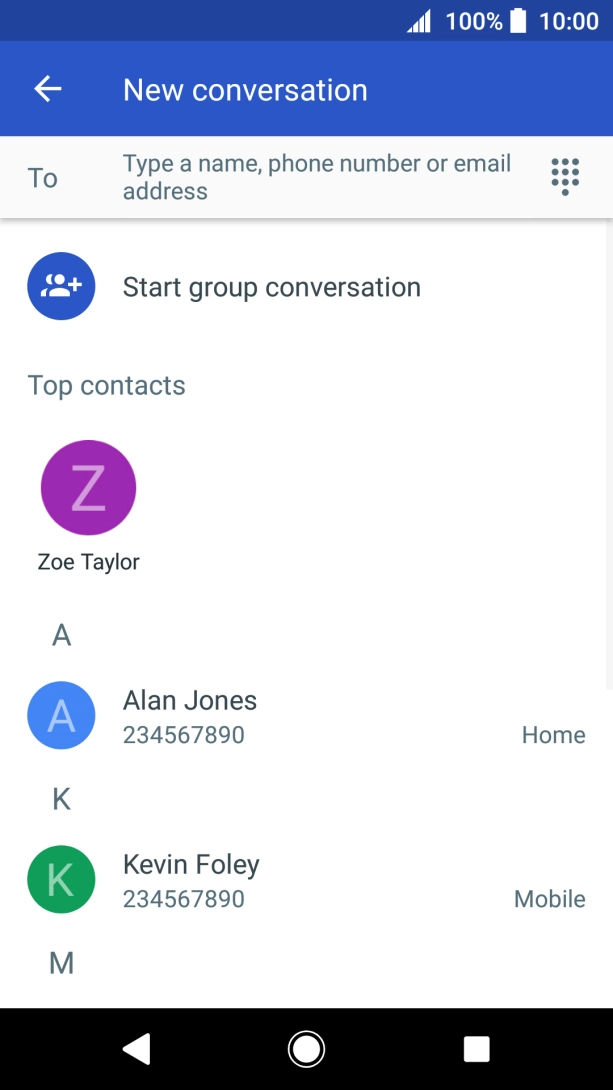Select top contact Zoe Taylor

[x=88, y=506]
